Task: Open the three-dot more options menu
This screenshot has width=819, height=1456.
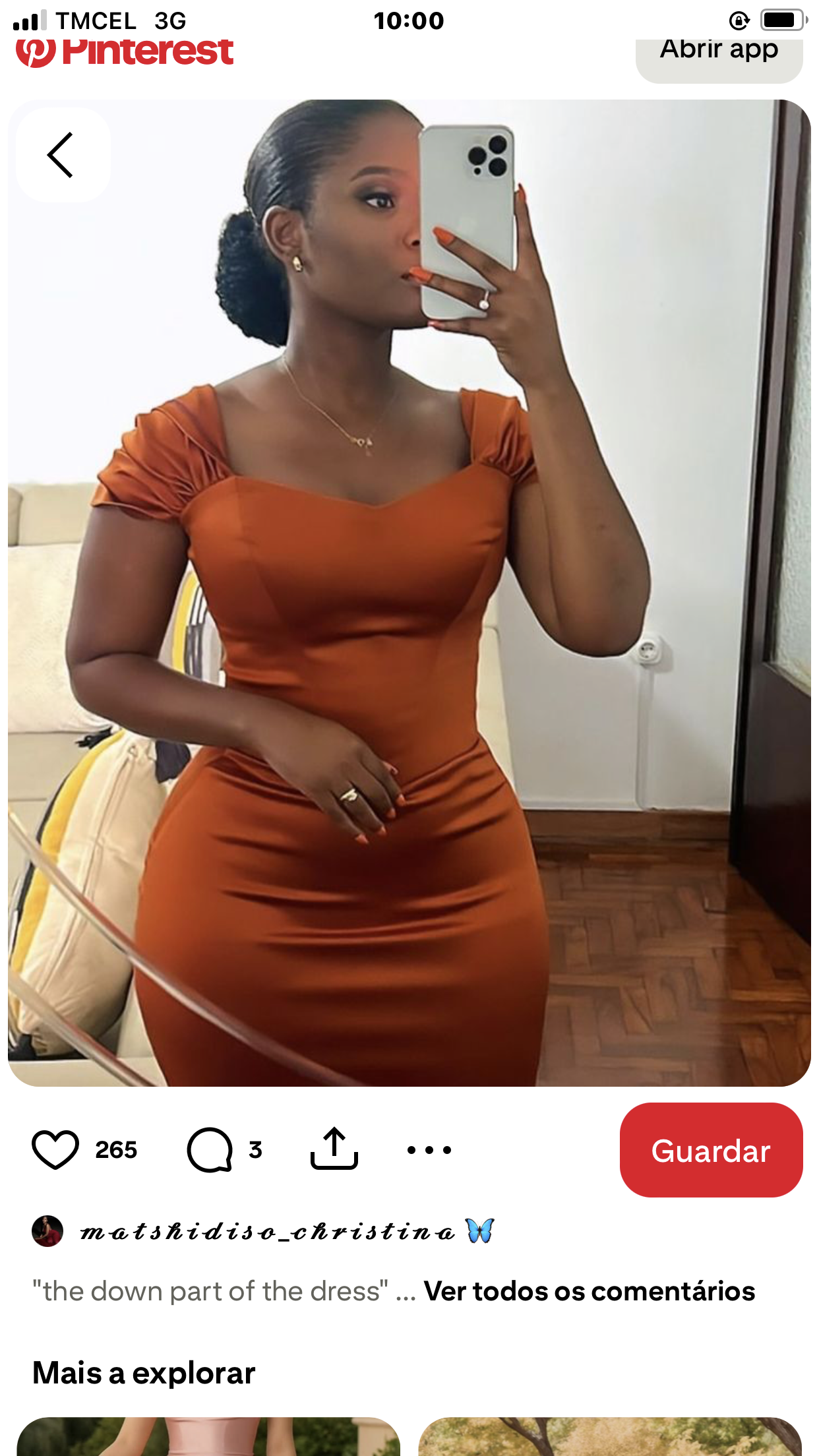Action: tap(429, 1149)
